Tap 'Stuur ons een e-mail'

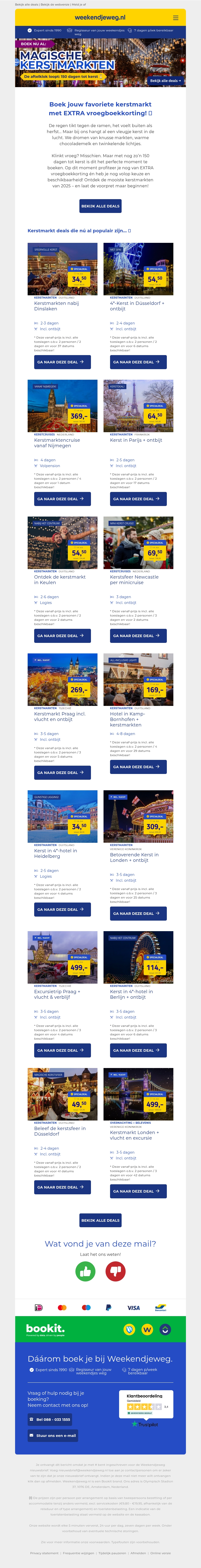53,1435
